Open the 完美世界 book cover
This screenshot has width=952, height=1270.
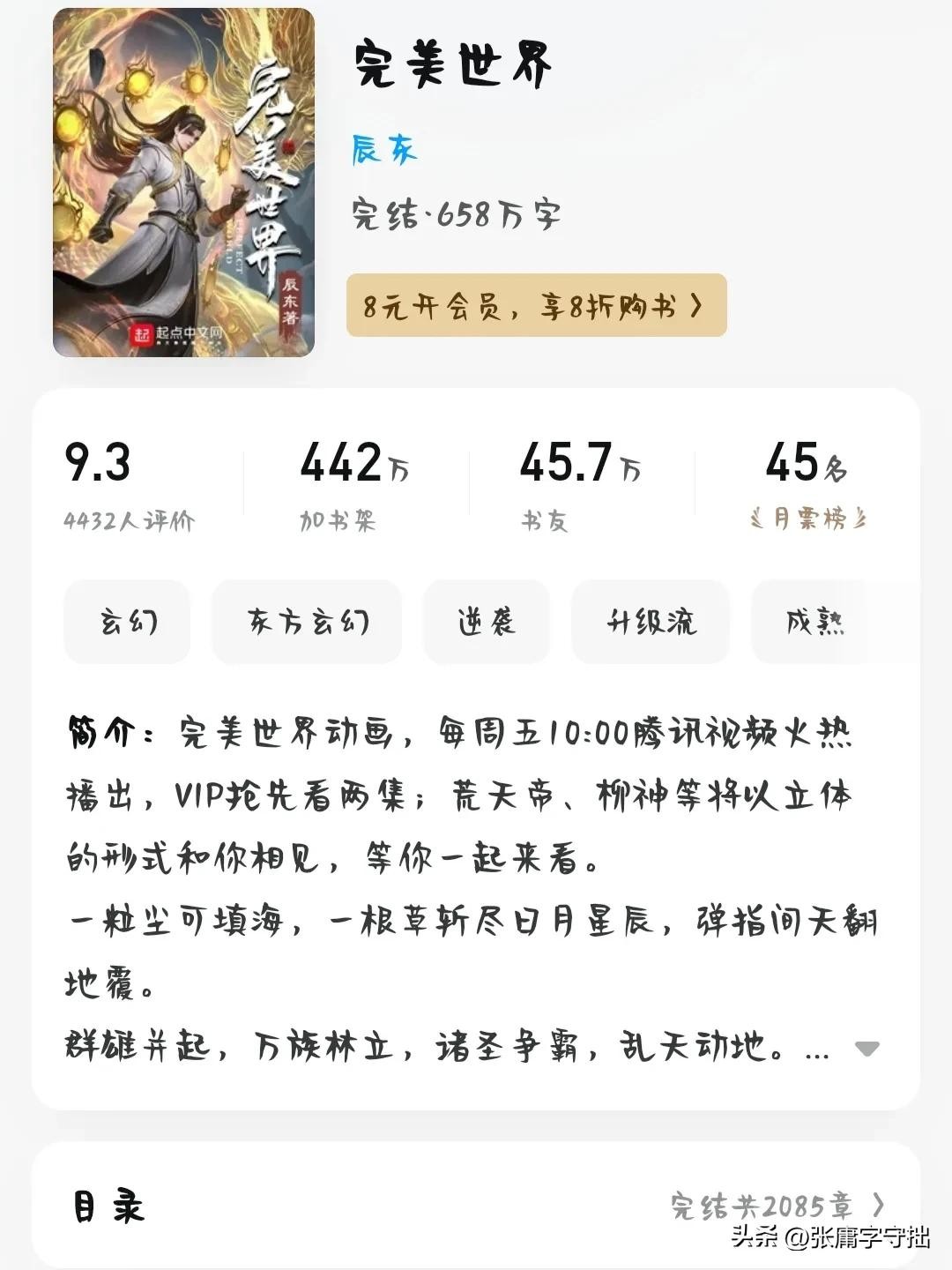pyautogui.click(x=183, y=183)
